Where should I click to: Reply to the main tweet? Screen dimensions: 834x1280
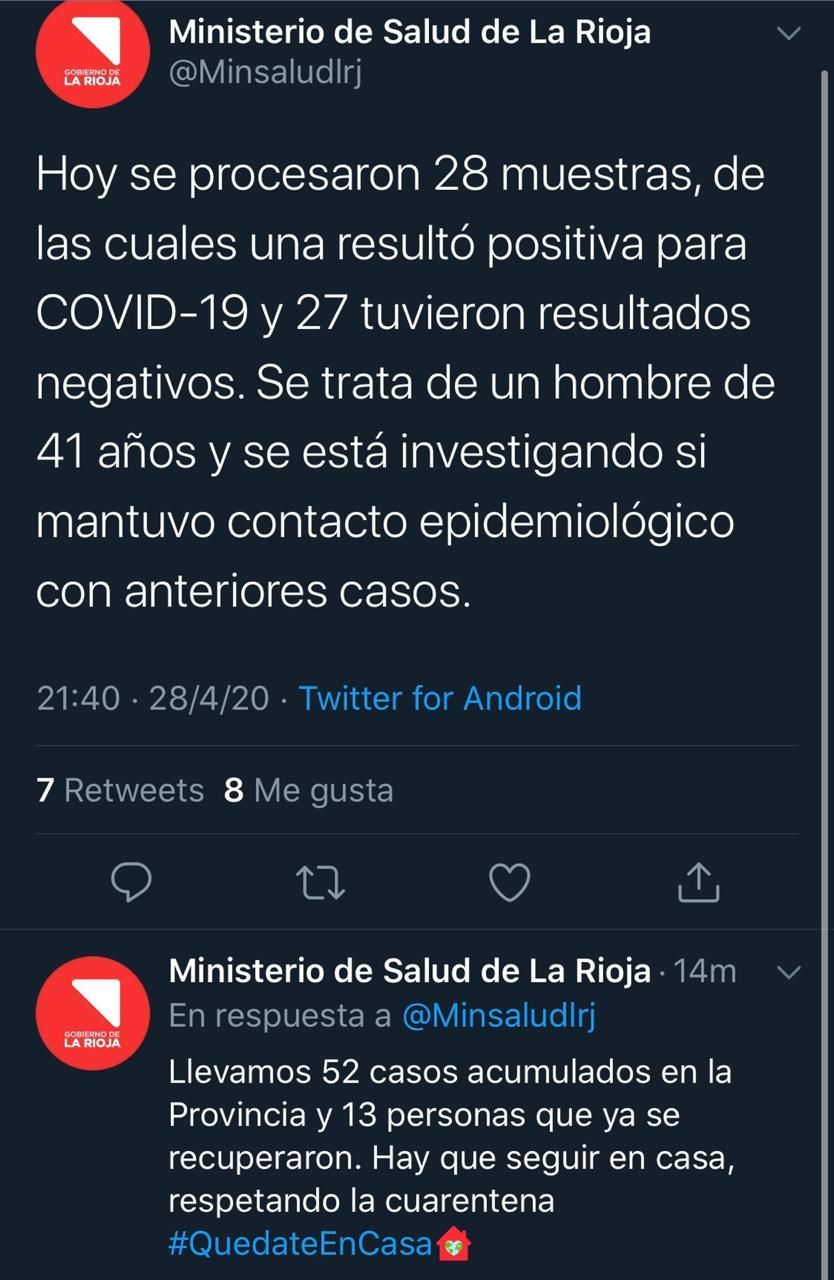tap(130, 882)
